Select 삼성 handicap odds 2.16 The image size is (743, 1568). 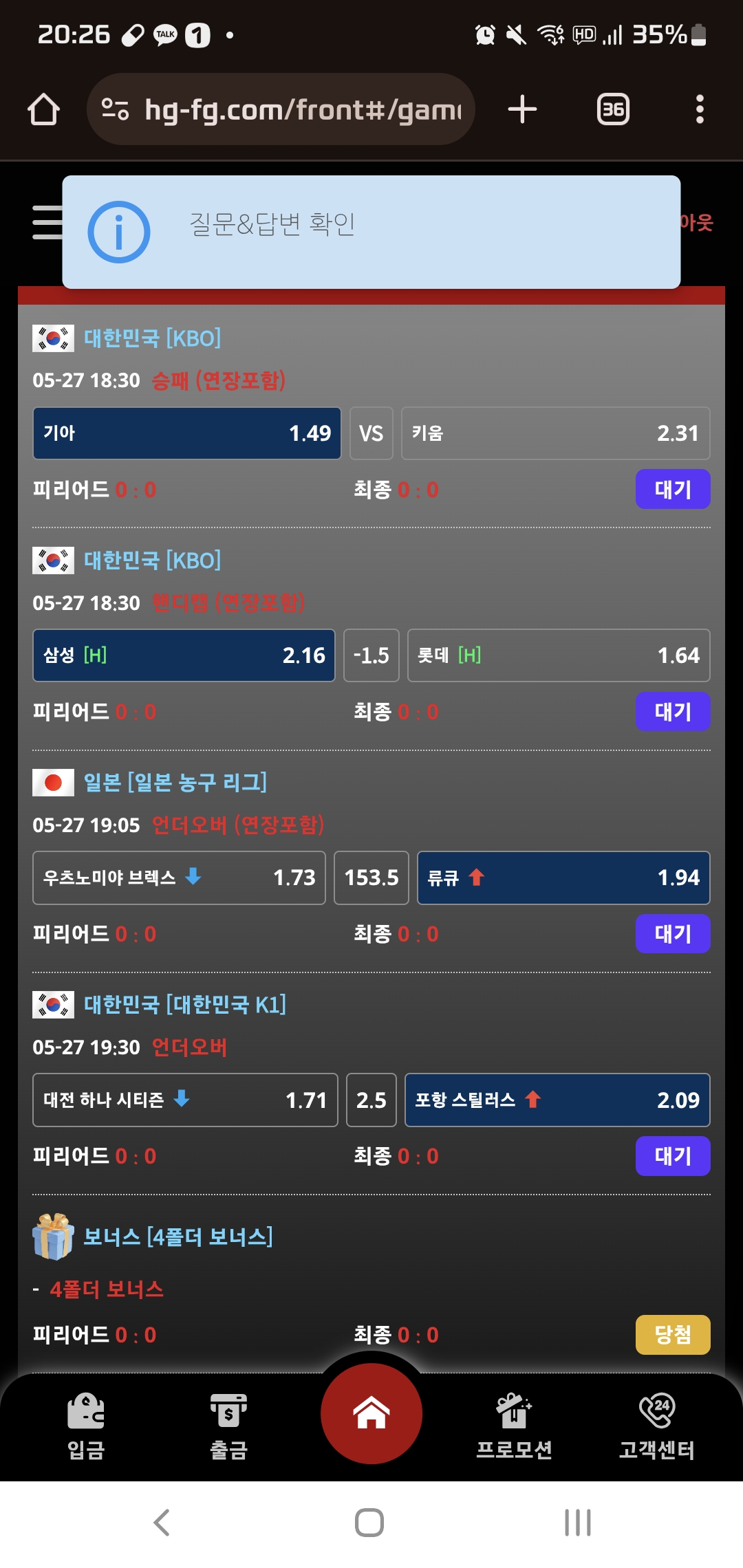click(184, 655)
